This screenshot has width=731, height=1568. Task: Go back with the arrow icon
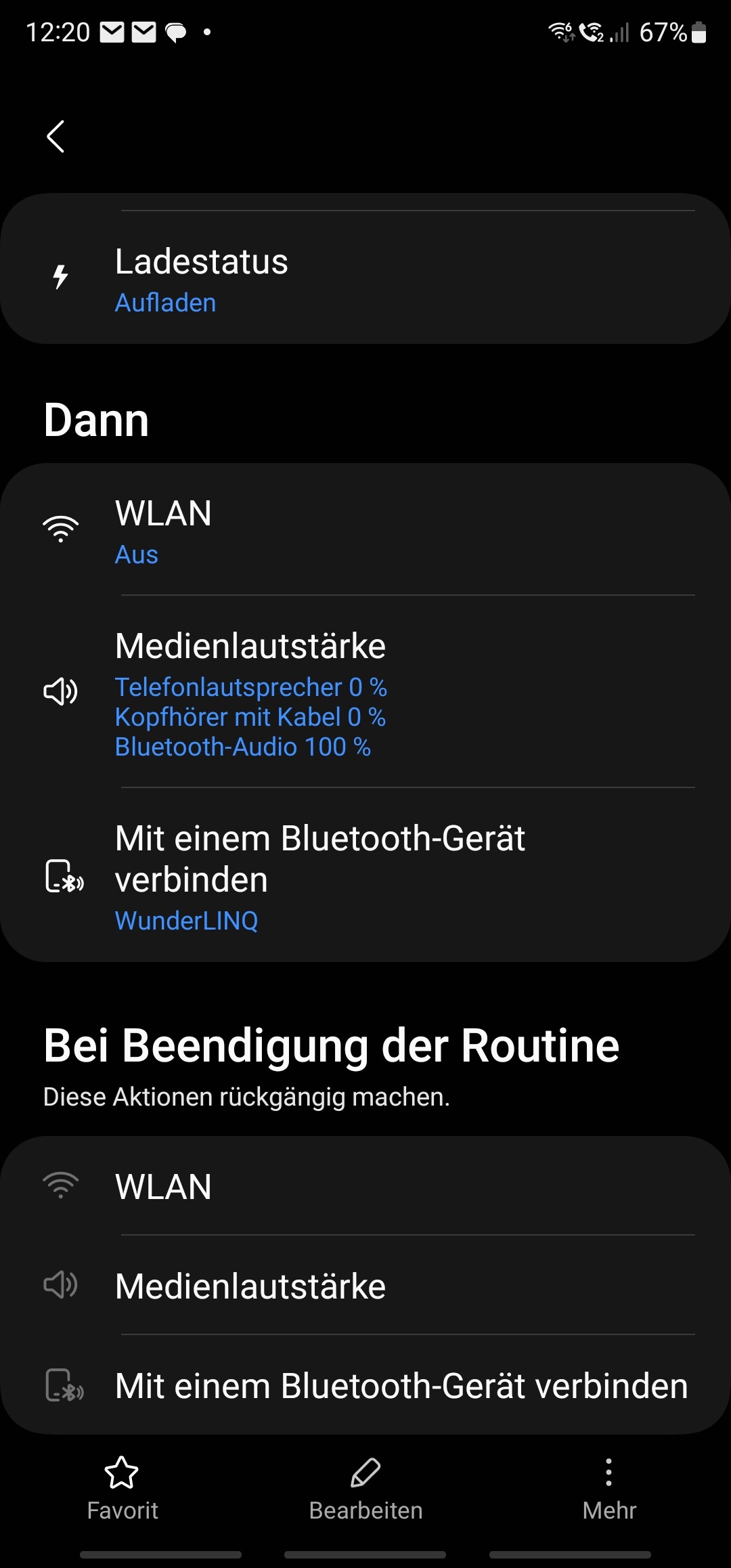(x=56, y=137)
